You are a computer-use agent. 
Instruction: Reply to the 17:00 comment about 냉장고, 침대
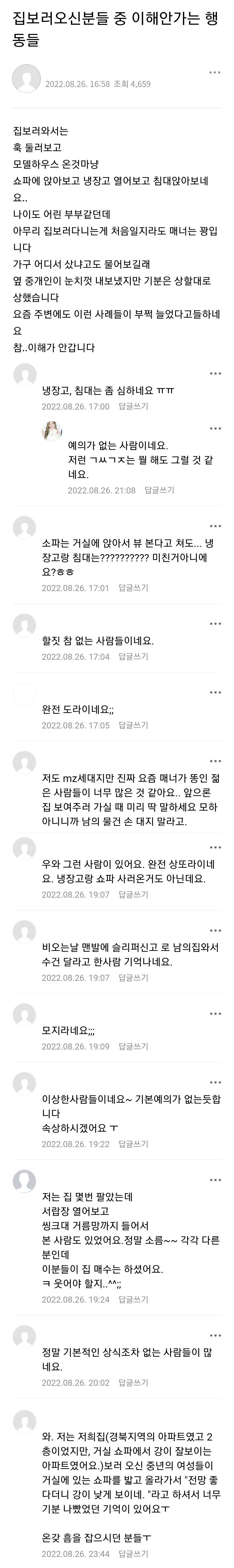click(x=133, y=407)
